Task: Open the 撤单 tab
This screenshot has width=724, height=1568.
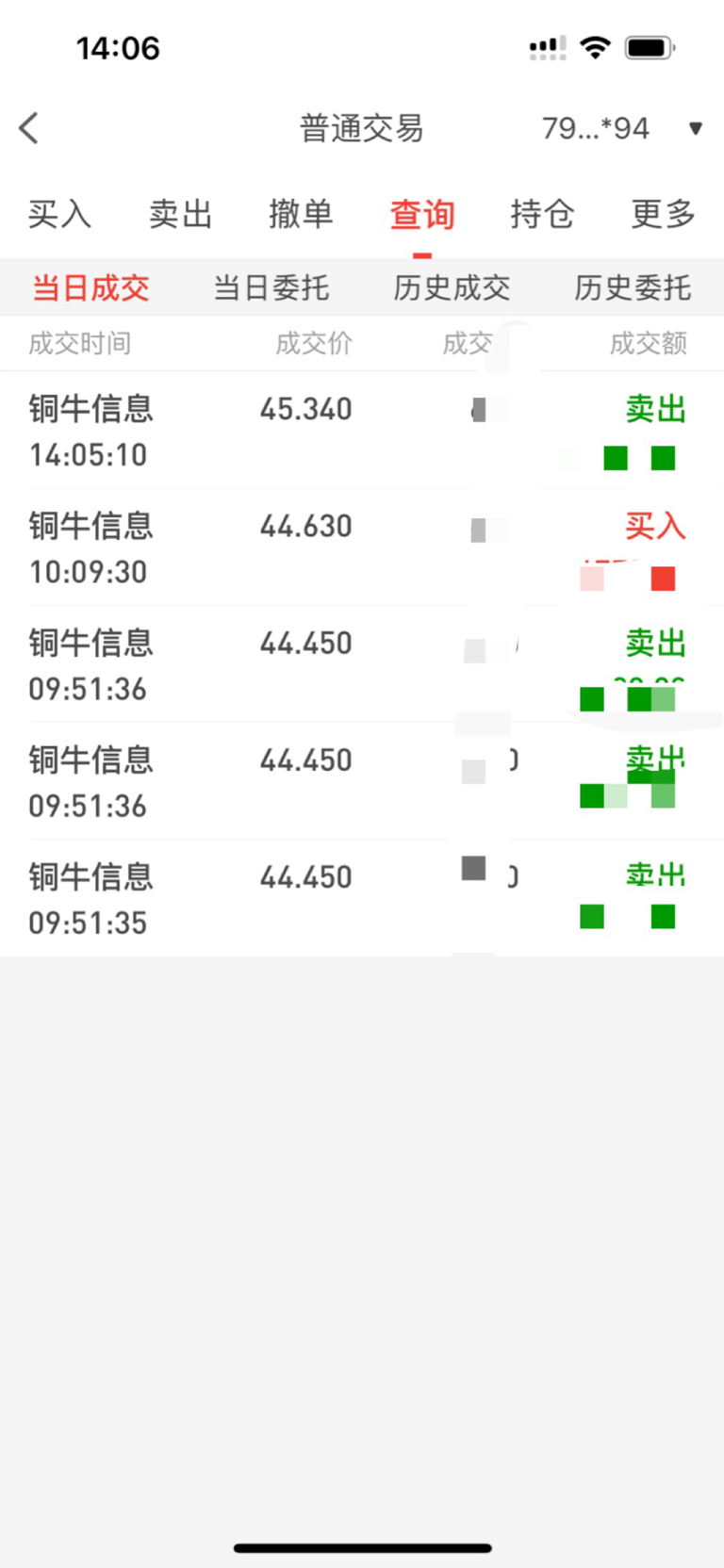Action: (x=301, y=214)
